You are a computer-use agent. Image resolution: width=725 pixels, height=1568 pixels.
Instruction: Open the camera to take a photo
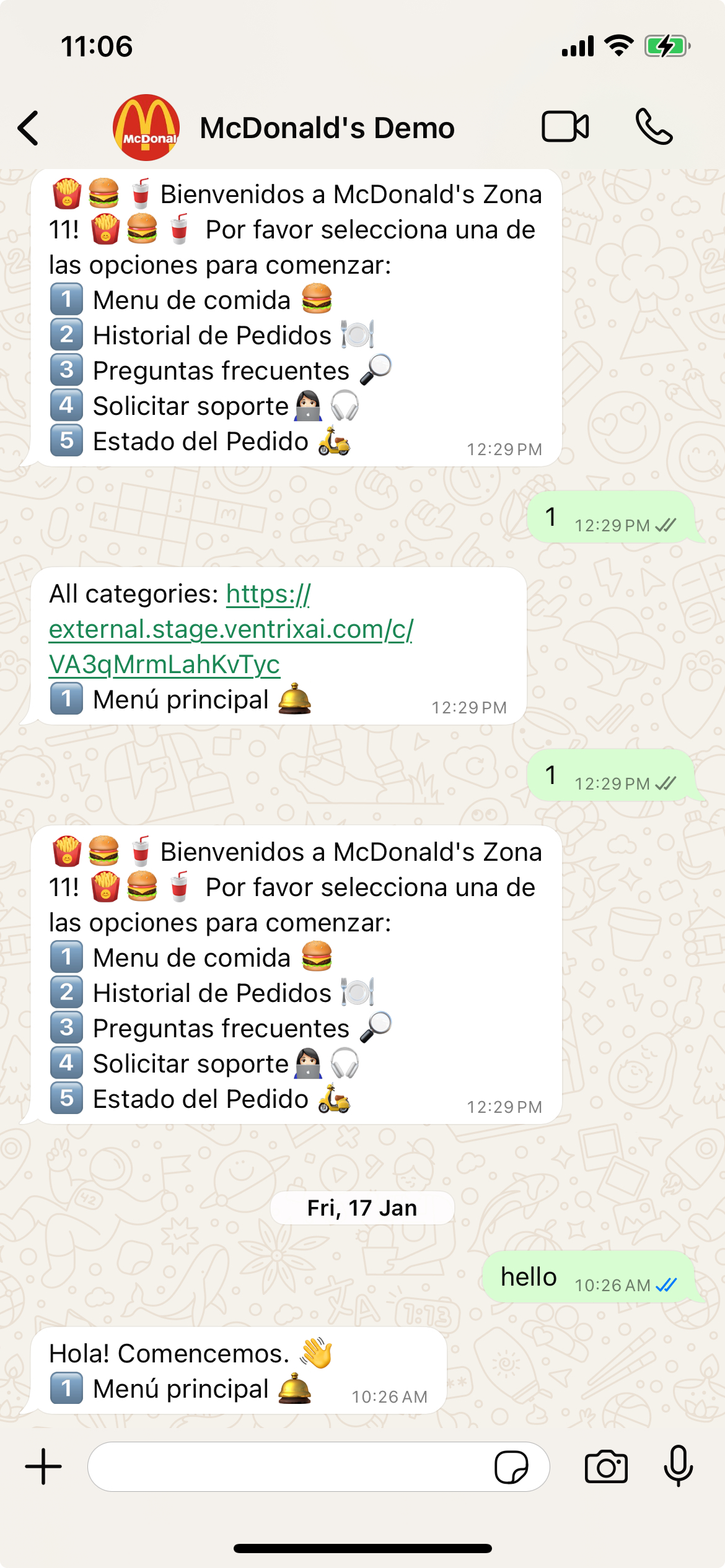pyautogui.click(x=606, y=1466)
